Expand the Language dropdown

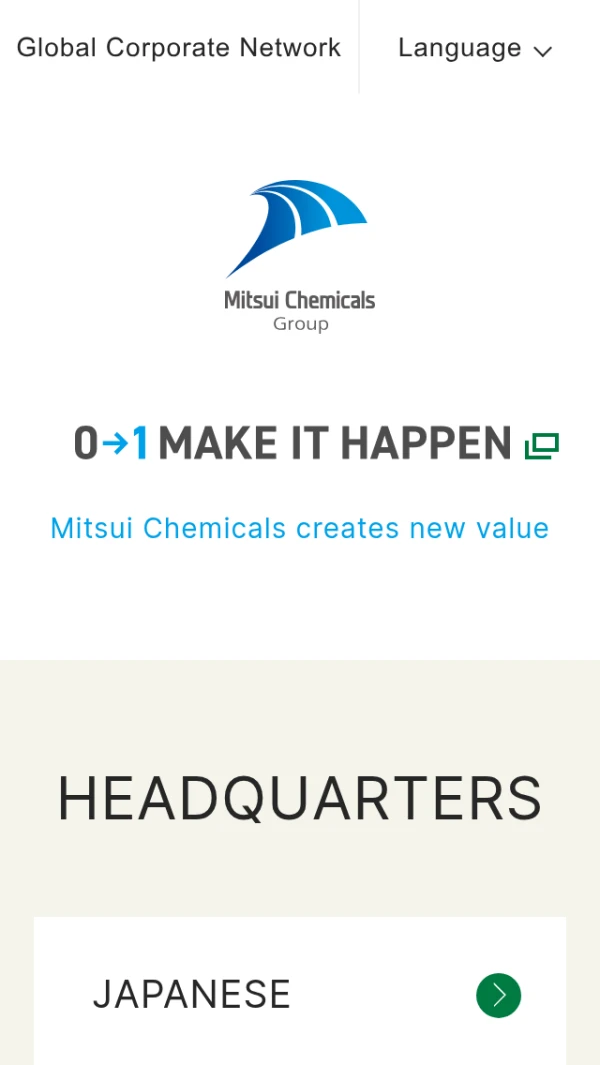475,48
